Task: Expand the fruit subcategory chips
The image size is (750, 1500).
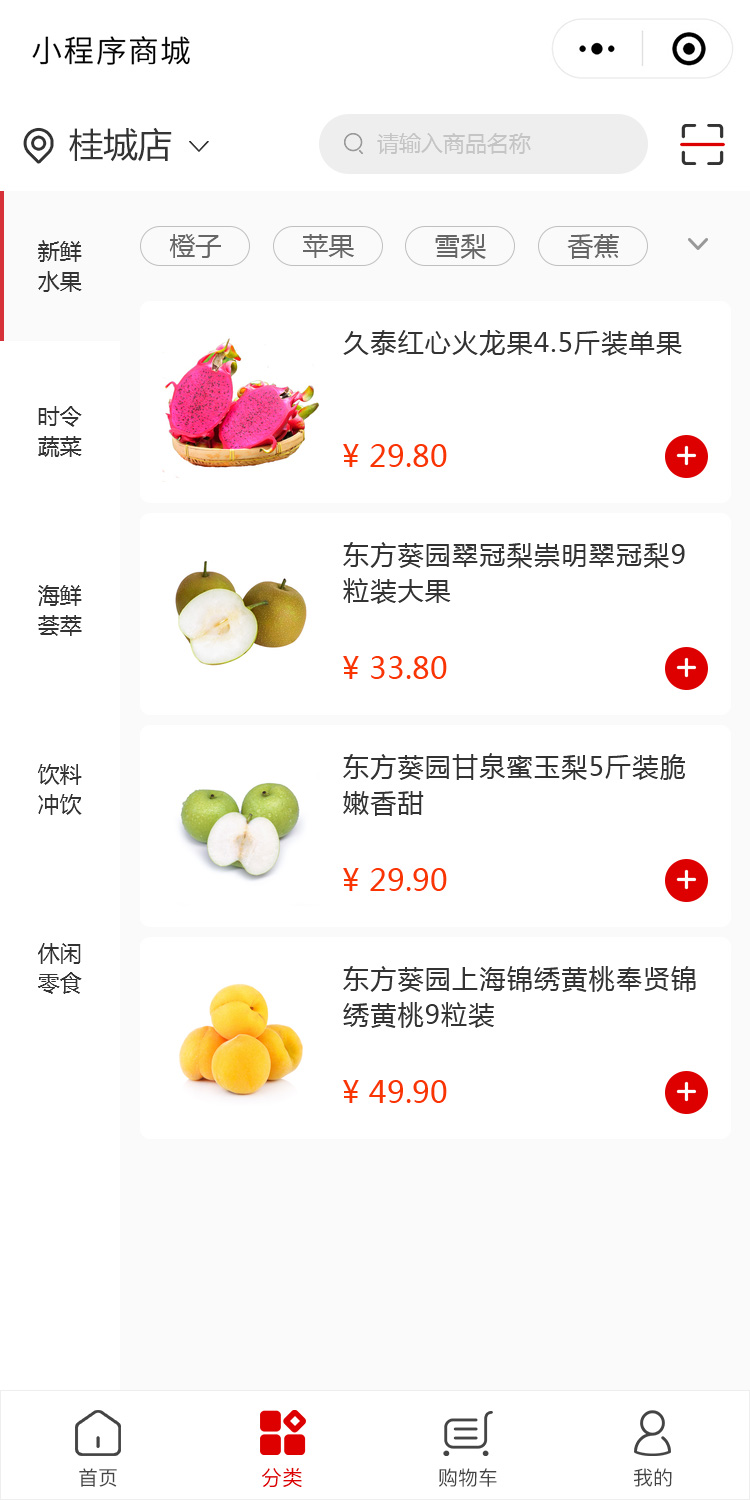Action: click(698, 244)
